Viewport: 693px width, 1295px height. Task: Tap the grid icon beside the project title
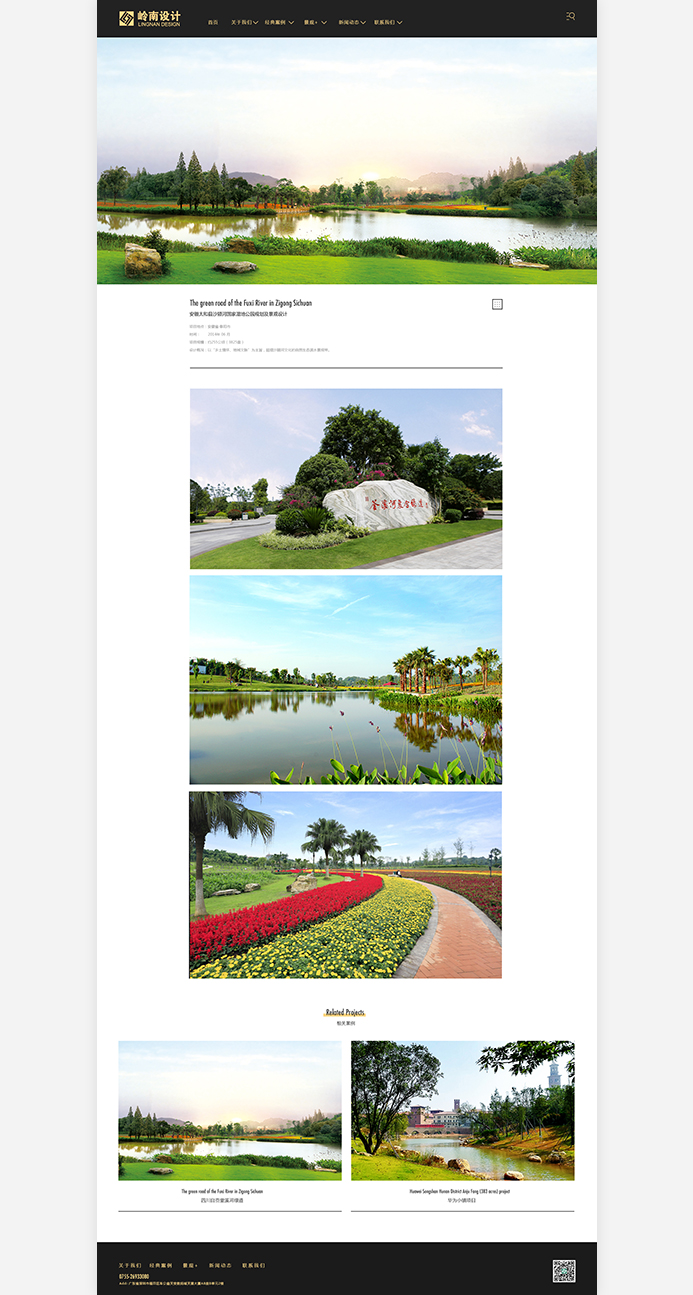pos(497,304)
